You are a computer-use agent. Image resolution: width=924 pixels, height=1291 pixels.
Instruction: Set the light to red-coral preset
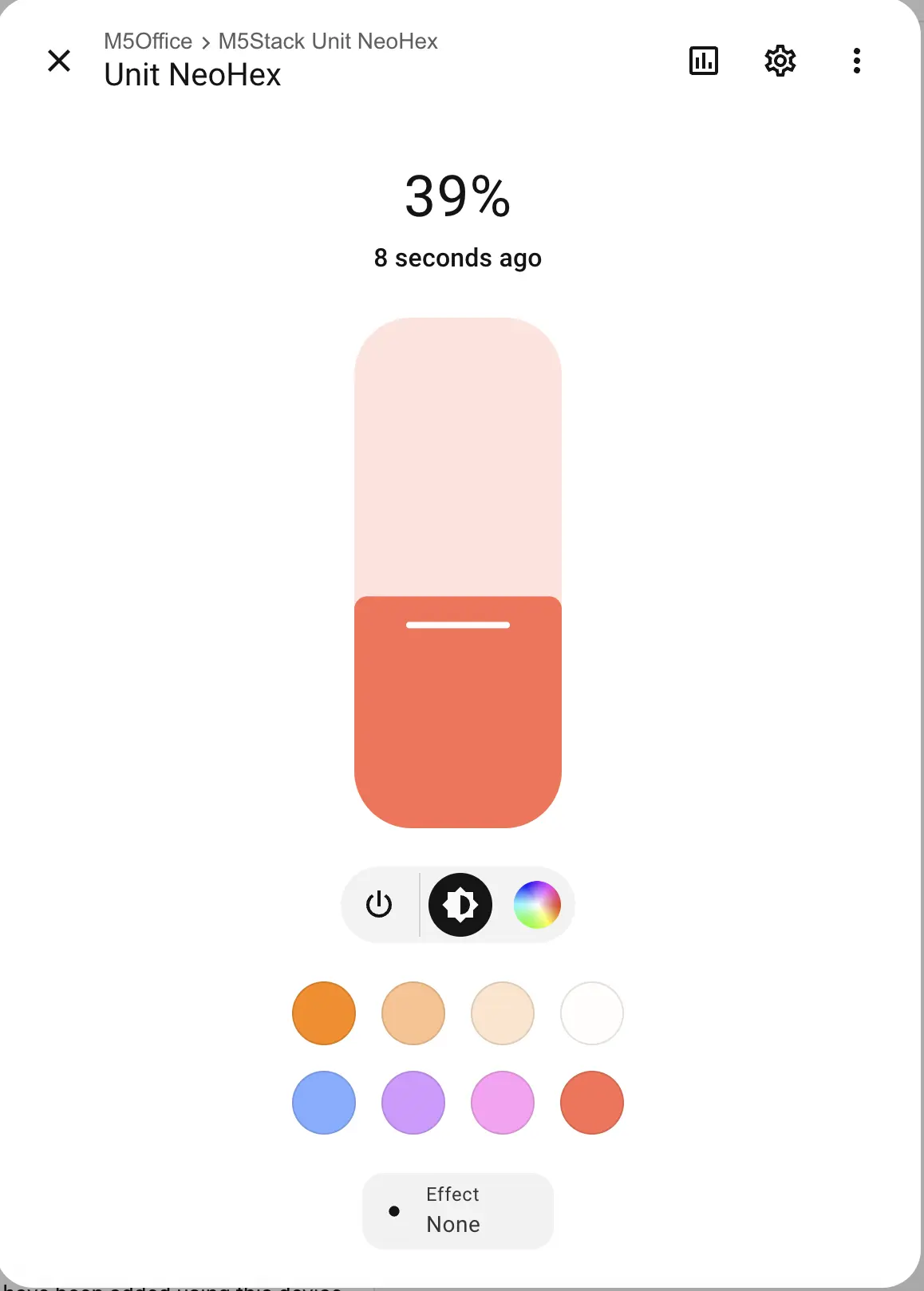(x=592, y=1103)
